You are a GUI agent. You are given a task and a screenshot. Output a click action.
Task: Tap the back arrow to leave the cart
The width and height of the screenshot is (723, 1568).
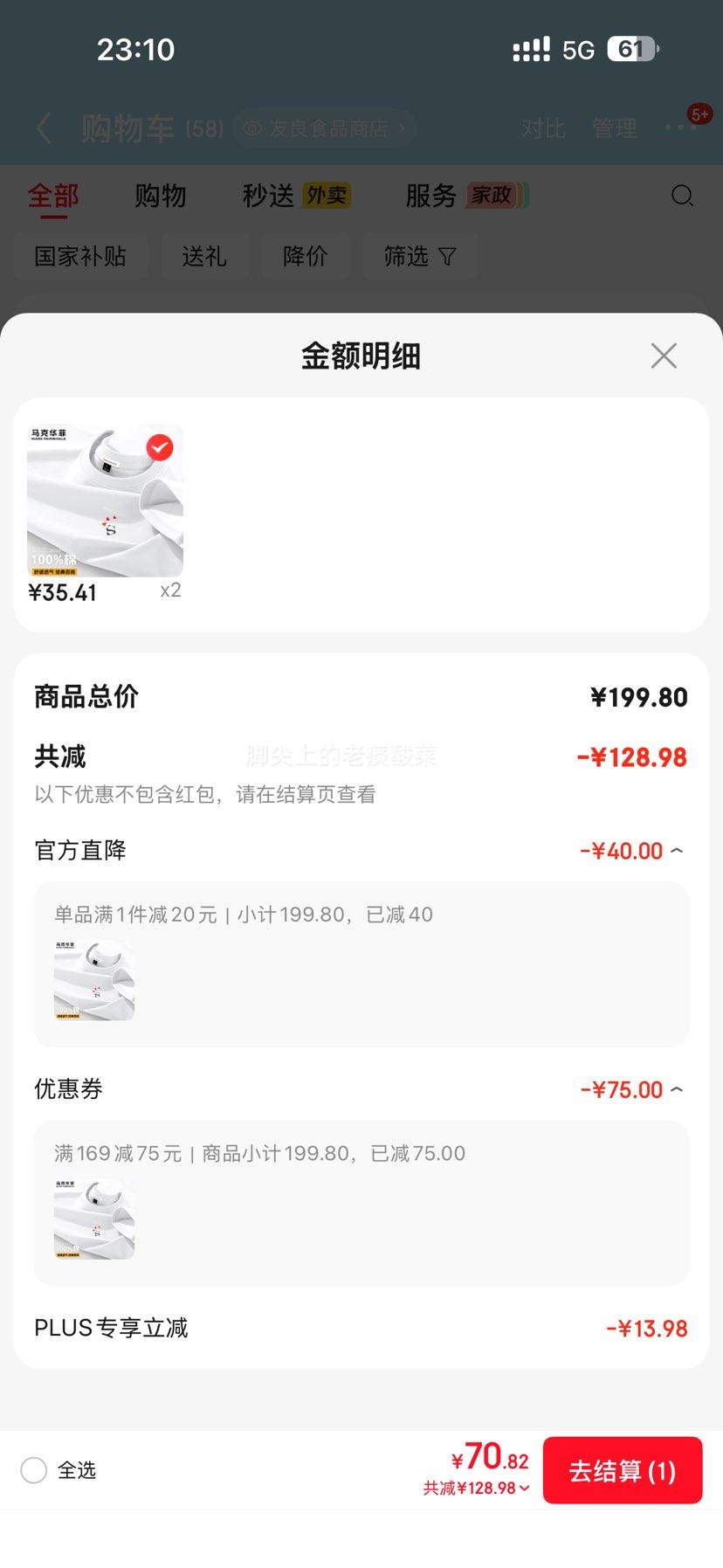pos(43,128)
